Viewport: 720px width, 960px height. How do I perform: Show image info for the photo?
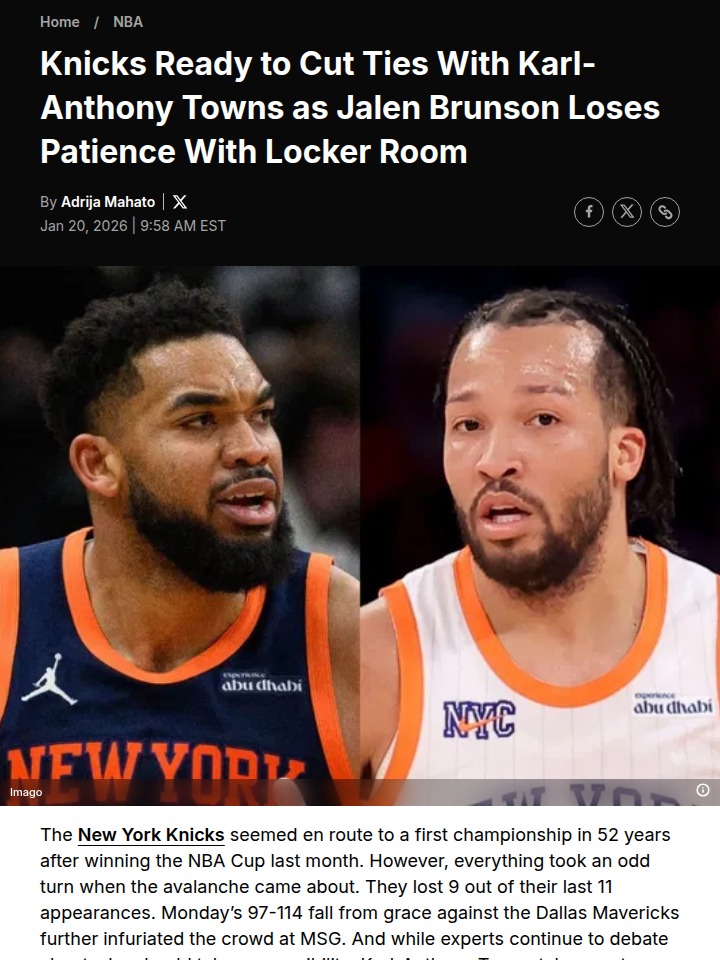pos(702,790)
